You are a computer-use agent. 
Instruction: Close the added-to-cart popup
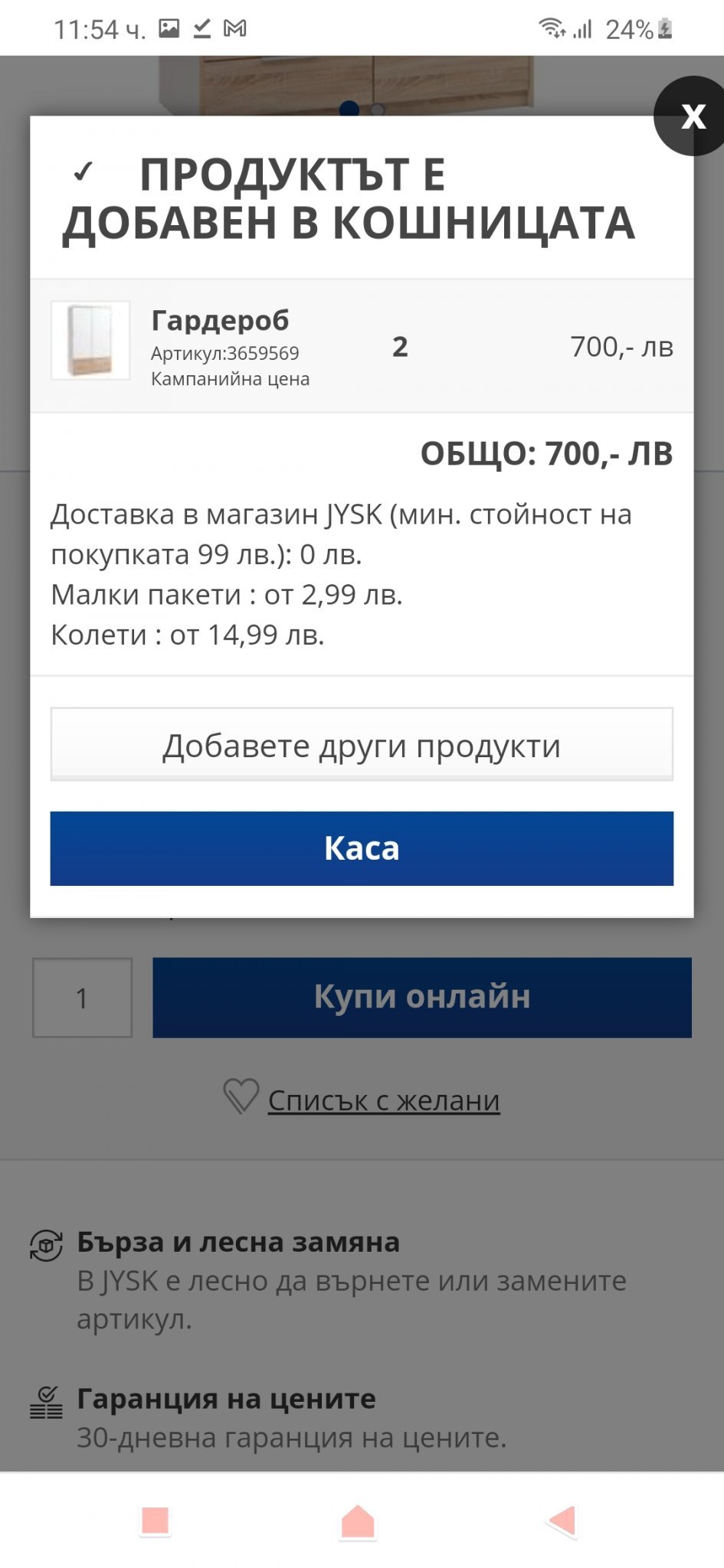[x=692, y=116]
